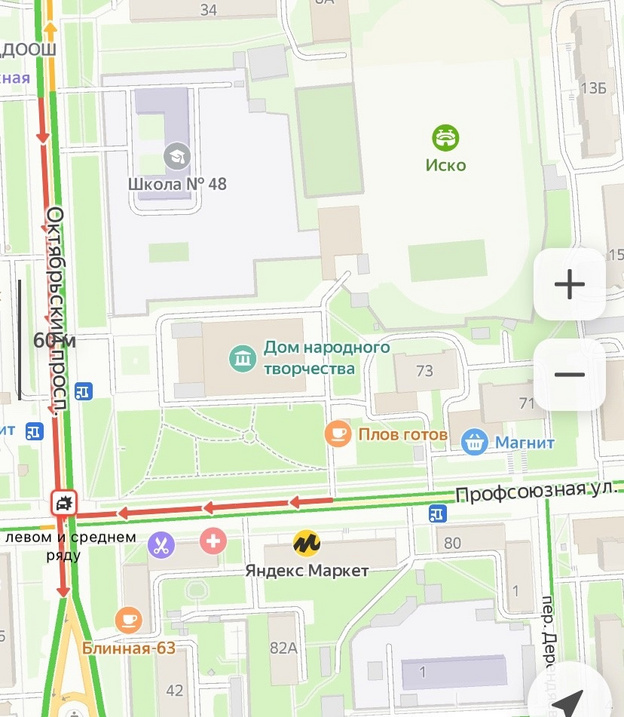Open Дом народного творчества place
Screen dimensions: 624x717
[242, 358]
